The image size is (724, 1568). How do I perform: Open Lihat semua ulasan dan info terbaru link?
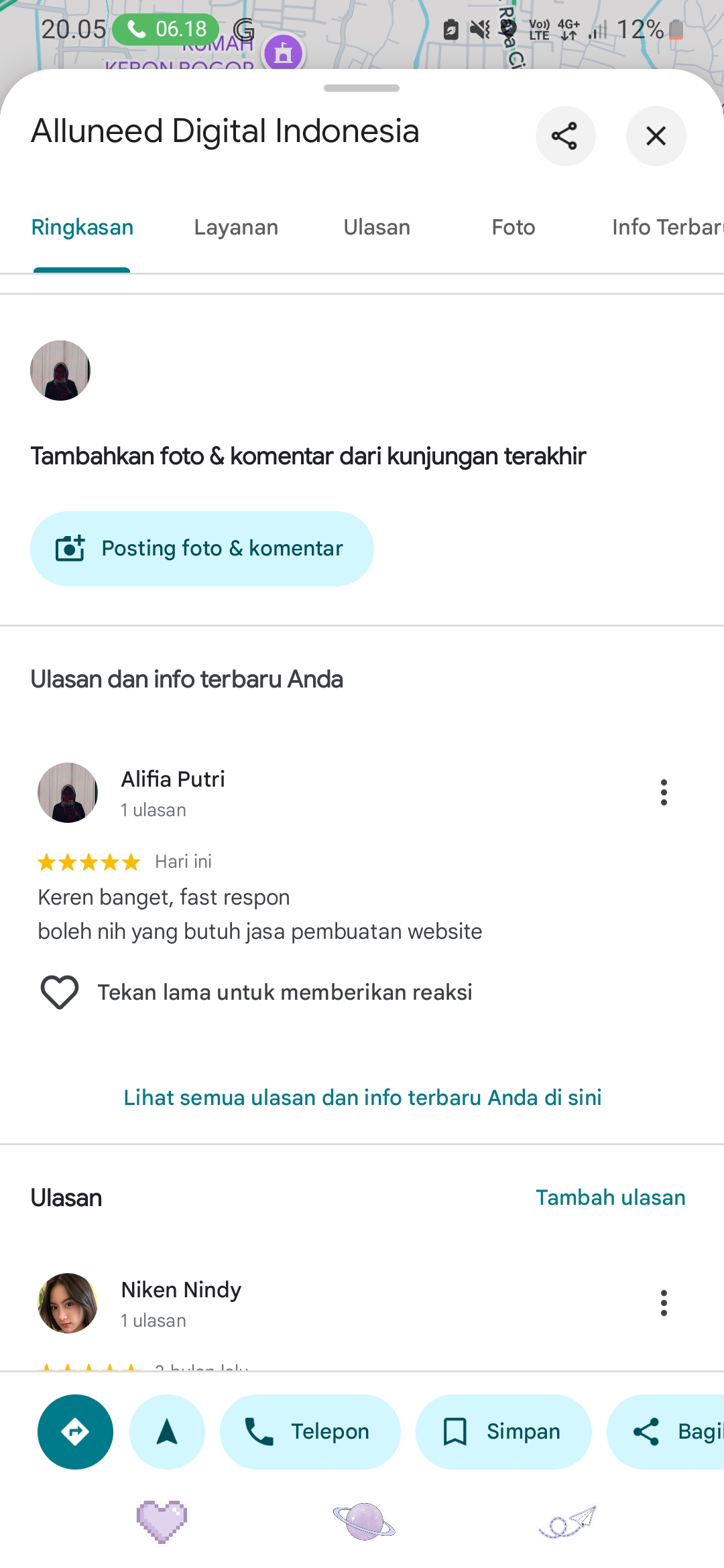[363, 1098]
